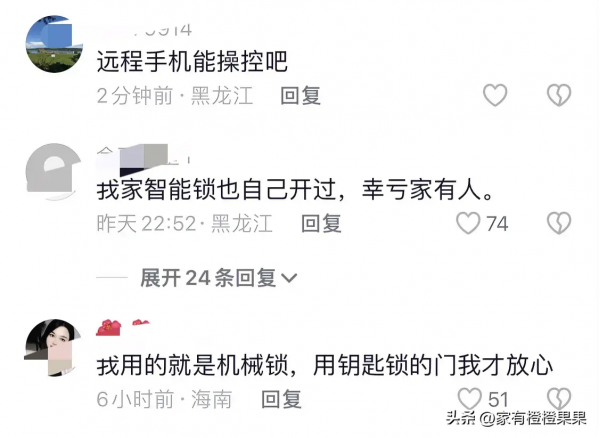The height and width of the screenshot is (438, 600).
Task: Open the avatar of the 我家智能锁 commenter
Action: [x=52, y=170]
